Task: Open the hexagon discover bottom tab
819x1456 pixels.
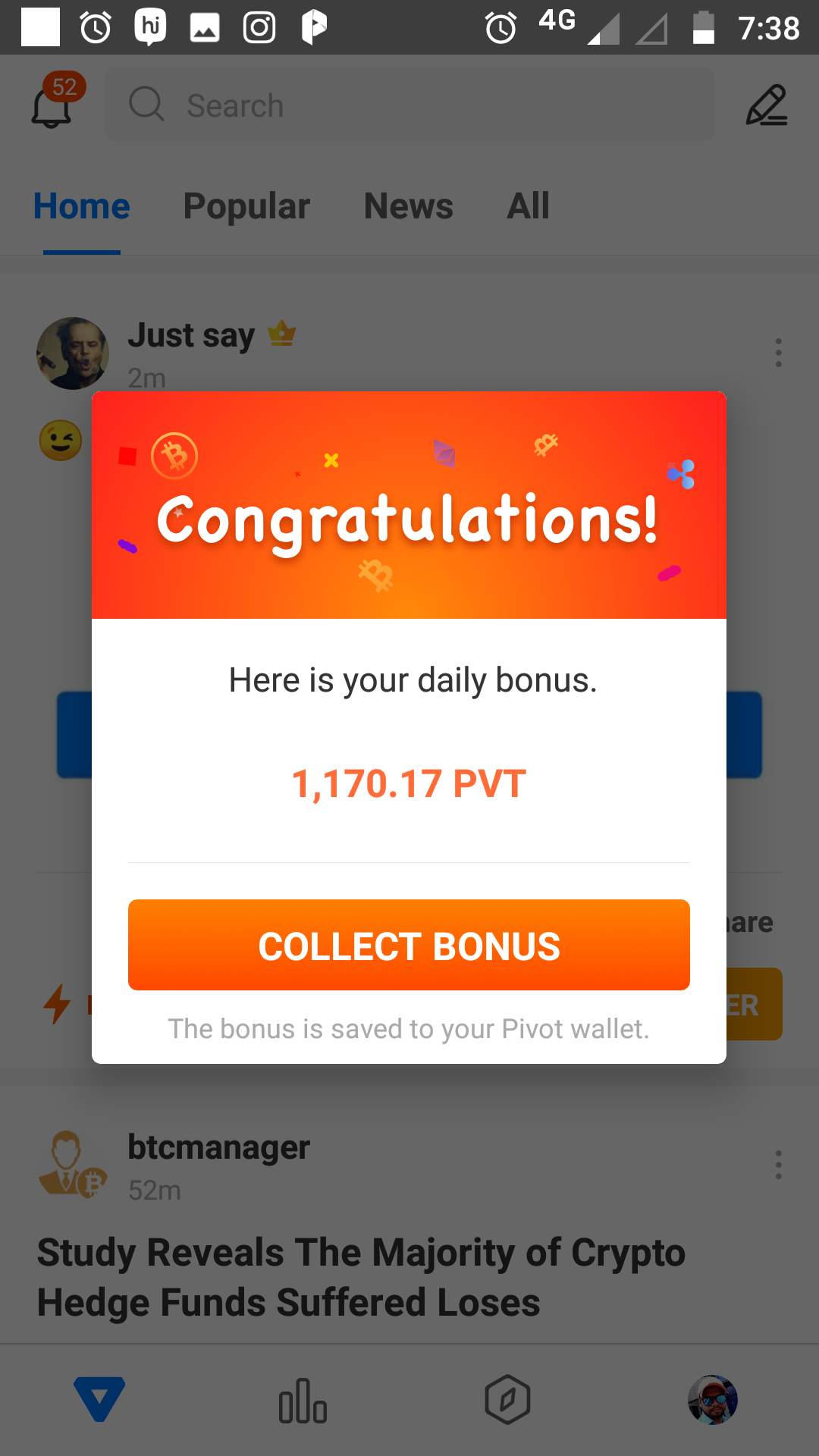Action: (x=507, y=1400)
